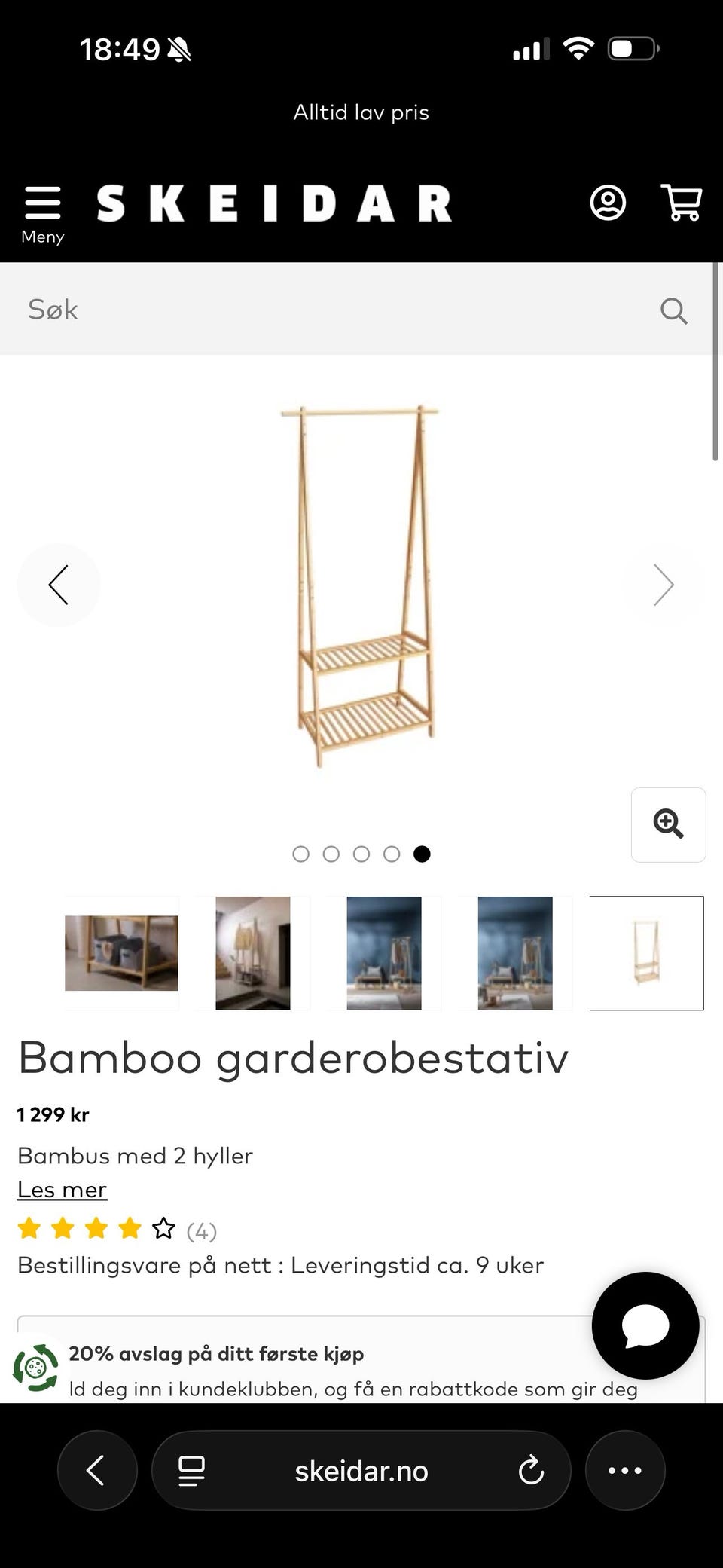This screenshot has height=1568, width=723.
Task: Show previous product image with left arrow
Action: (59, 585)
